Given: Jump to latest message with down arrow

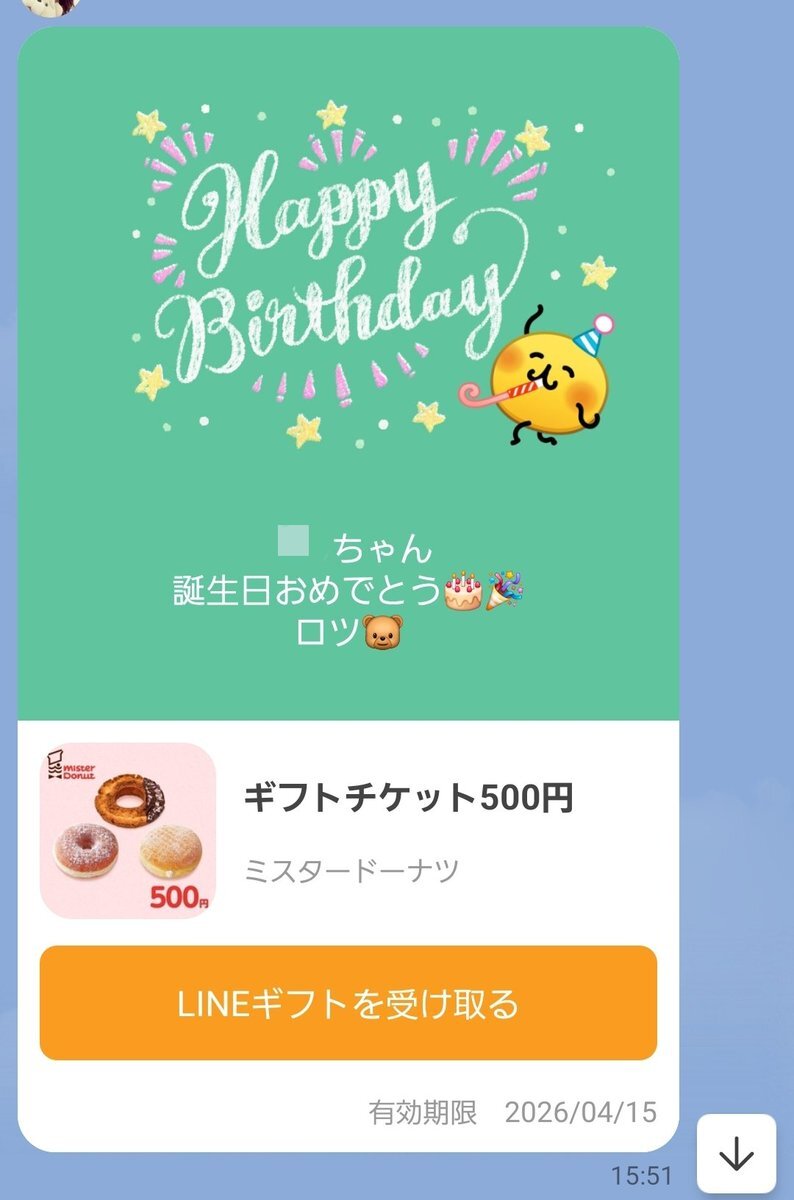Looking at the screenshot, I should click(736, 1154).
